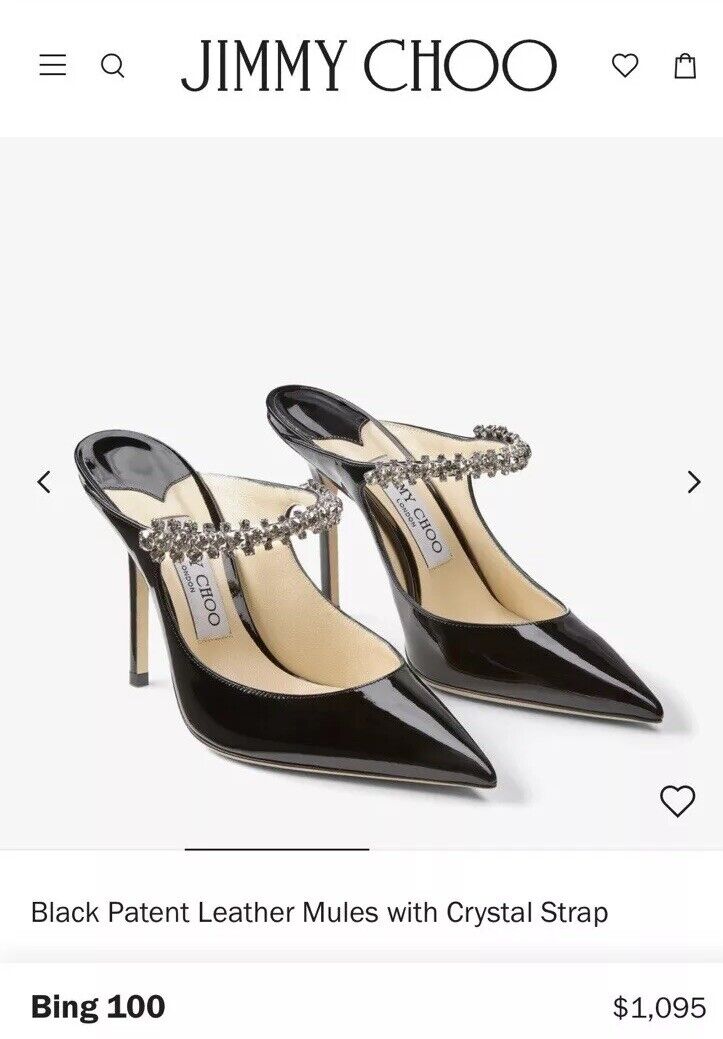
Task: Add the Bing 100 mules to the wishlist
Action: click(677, 800)
